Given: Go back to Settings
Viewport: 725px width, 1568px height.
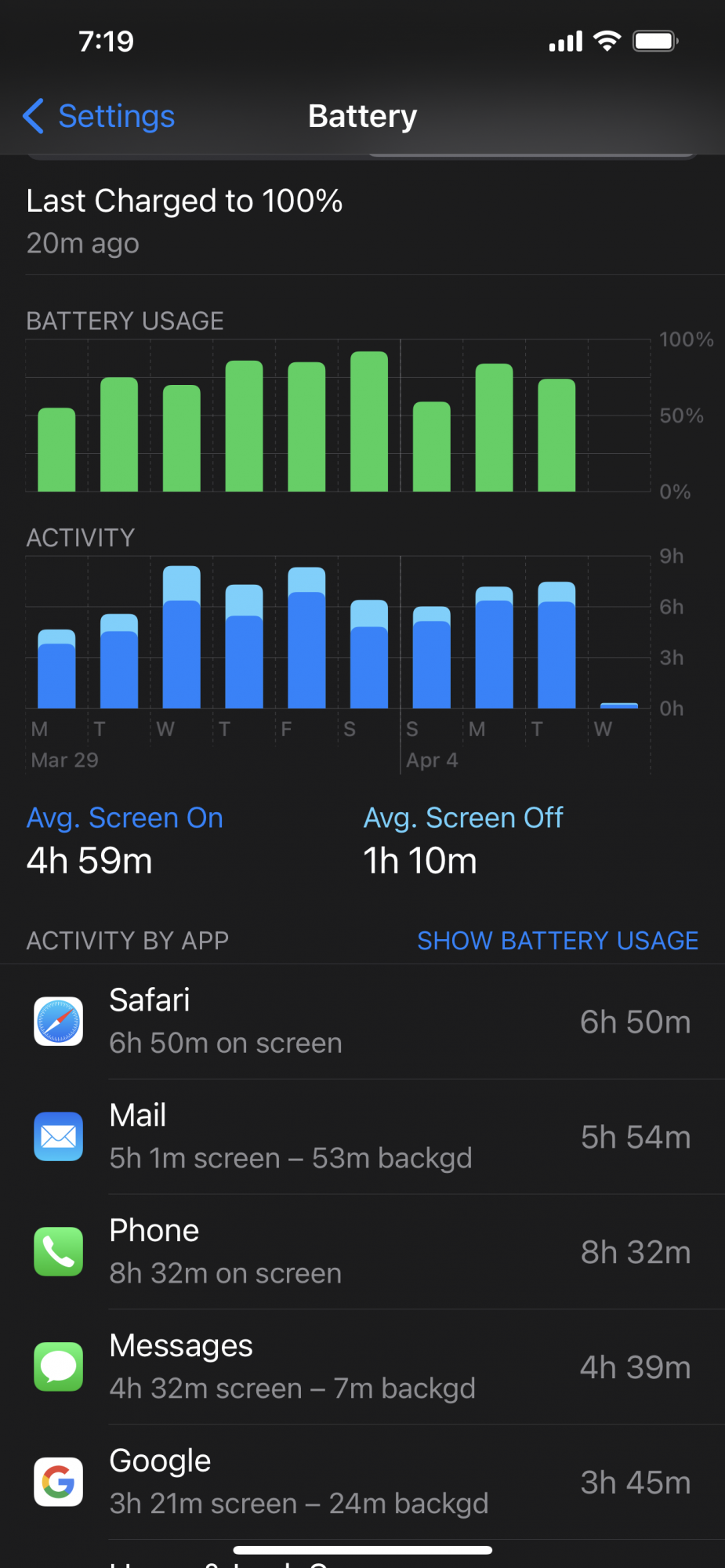Looking at the screenshot, I should (99, 116).
